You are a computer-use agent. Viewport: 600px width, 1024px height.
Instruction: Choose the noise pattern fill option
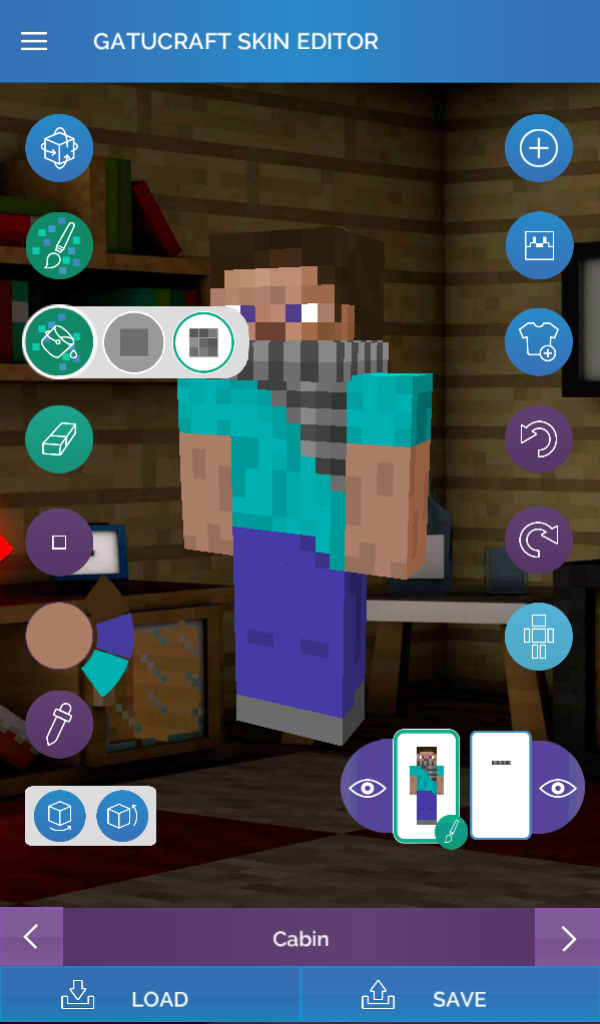[204, 343]
